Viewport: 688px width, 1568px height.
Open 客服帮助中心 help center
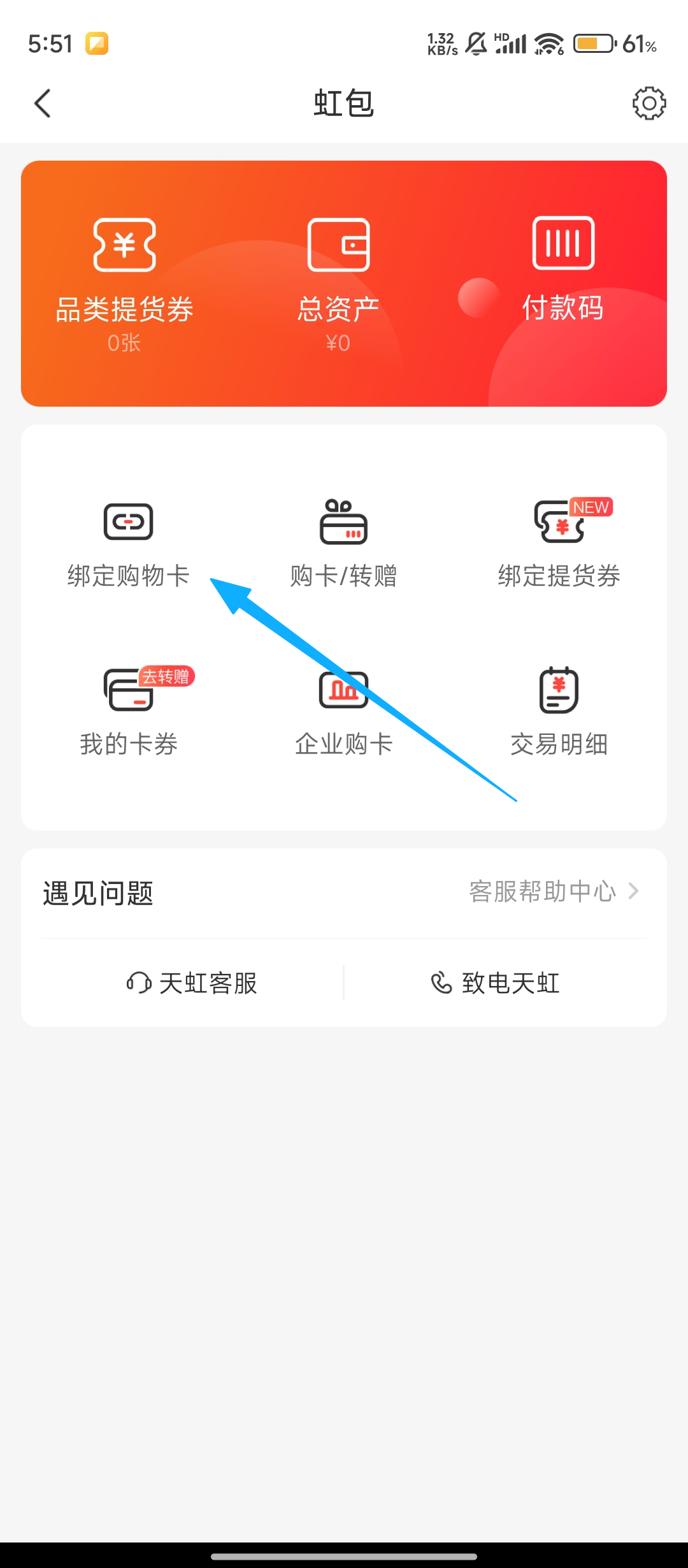coord(553,891)
